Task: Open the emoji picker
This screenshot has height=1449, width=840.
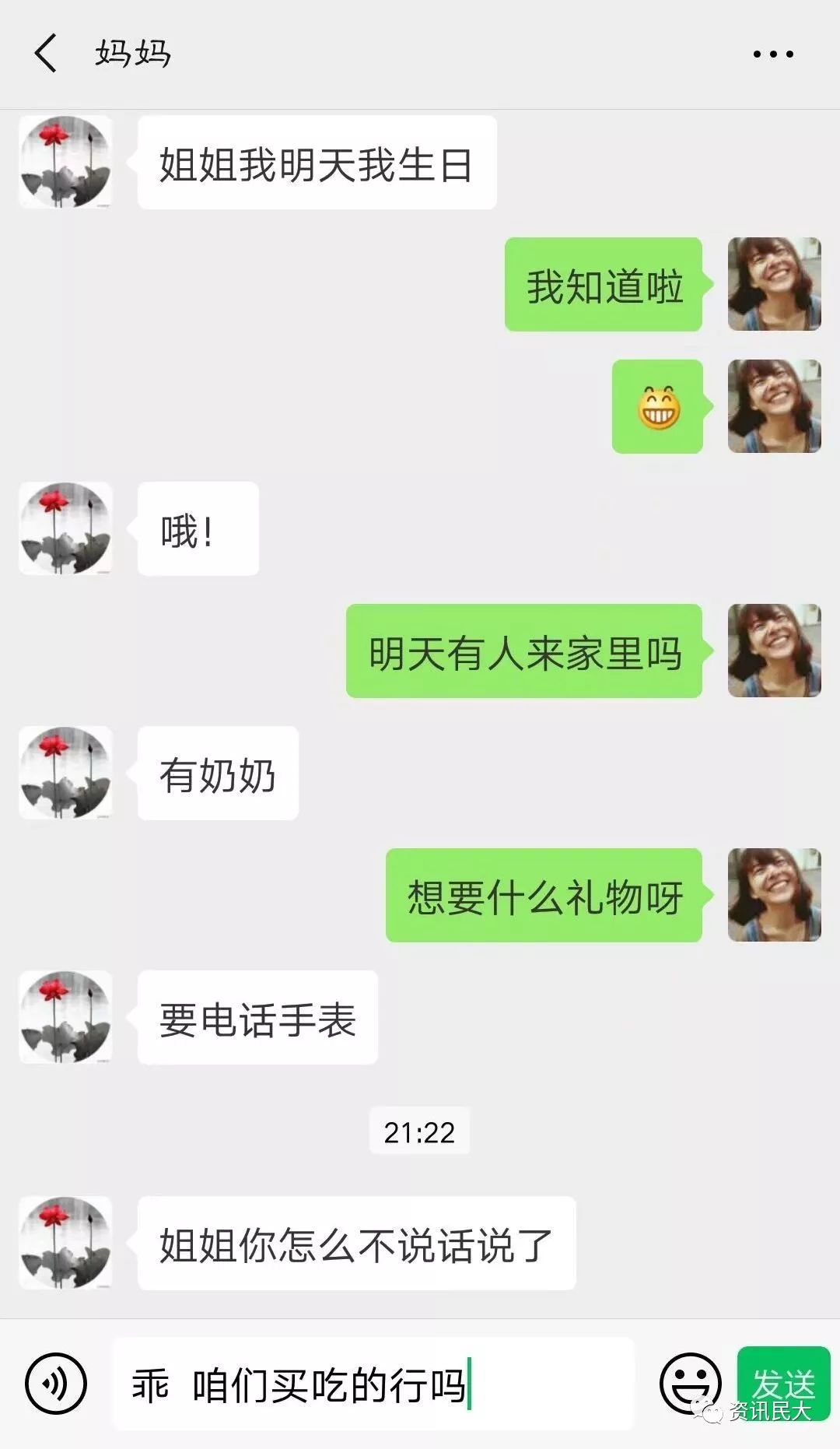Action: (691, 1384)
